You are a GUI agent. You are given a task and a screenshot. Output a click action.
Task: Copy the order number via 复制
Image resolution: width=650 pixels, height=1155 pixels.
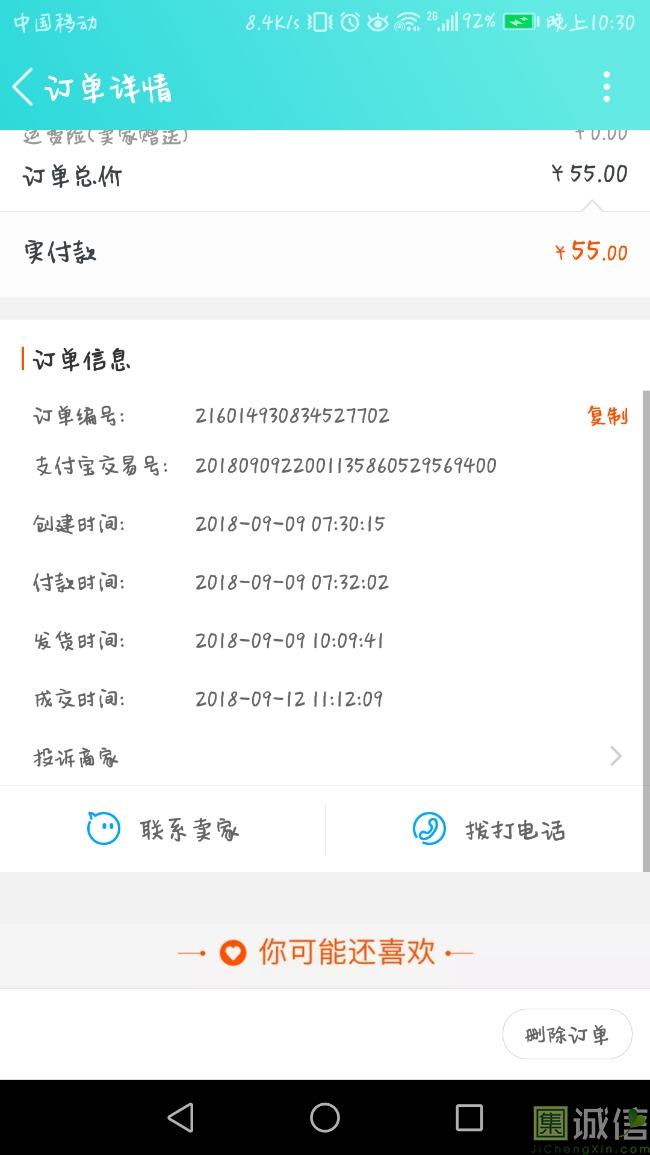coord(607,415)
